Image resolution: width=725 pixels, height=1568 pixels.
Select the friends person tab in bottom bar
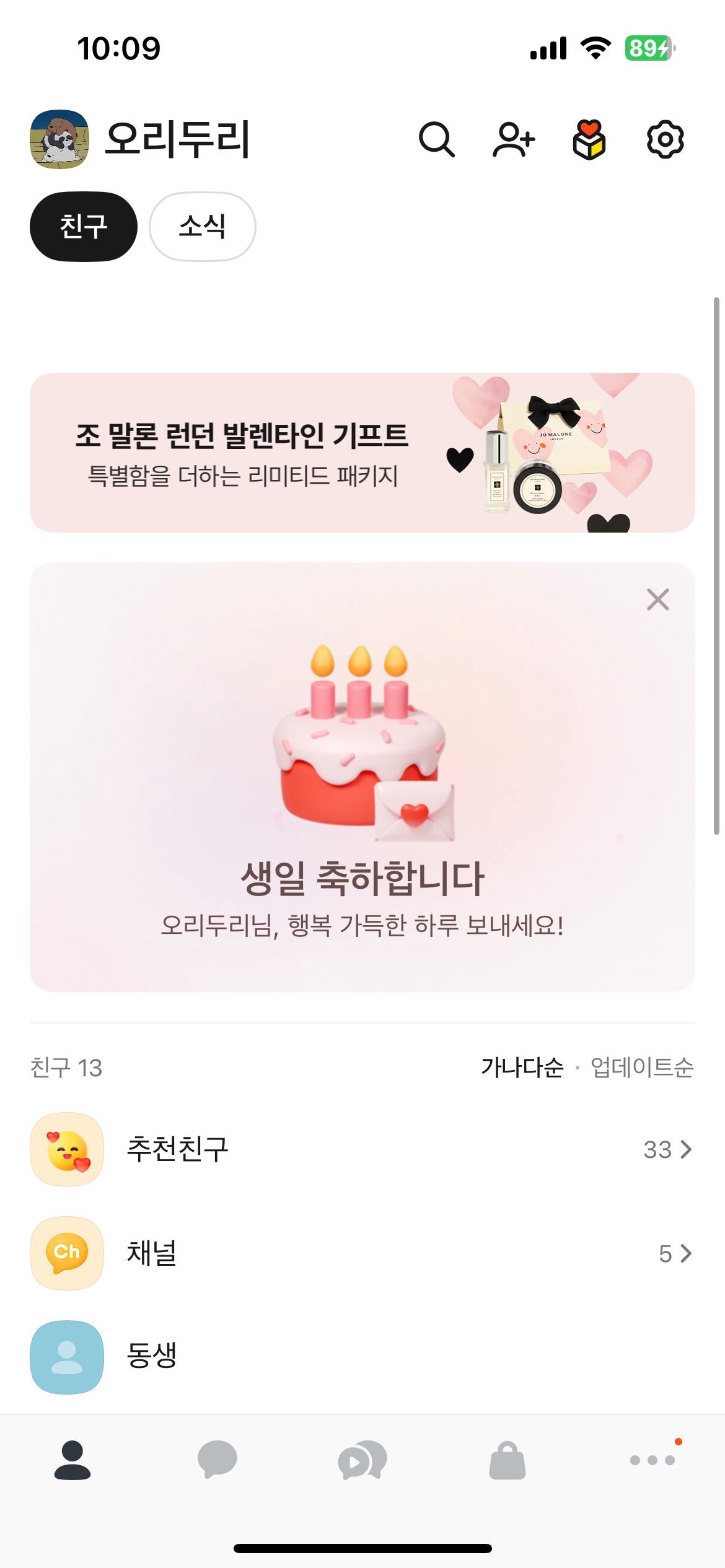coord(72,1460)
